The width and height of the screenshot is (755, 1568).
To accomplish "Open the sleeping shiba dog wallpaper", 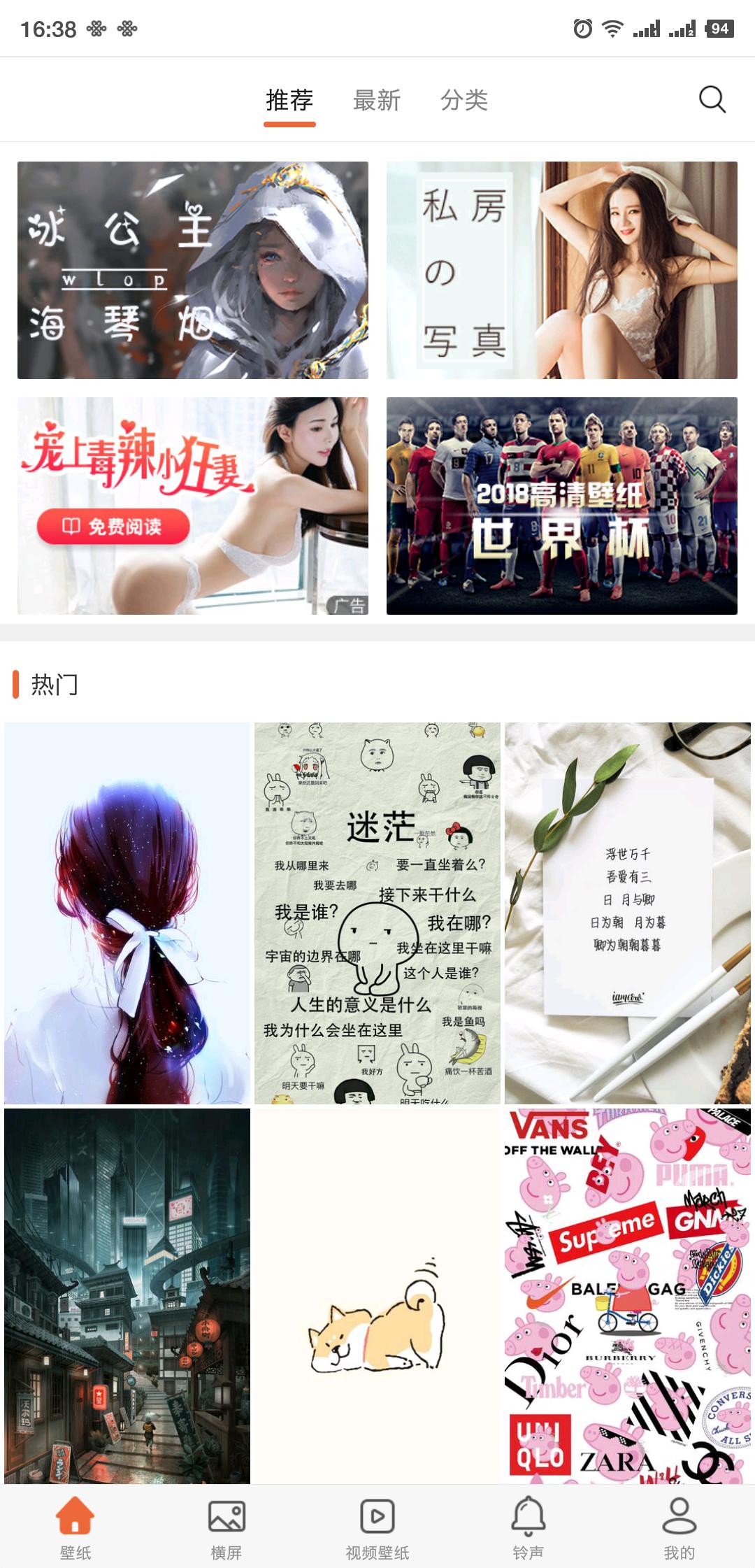I will 377,1295.
